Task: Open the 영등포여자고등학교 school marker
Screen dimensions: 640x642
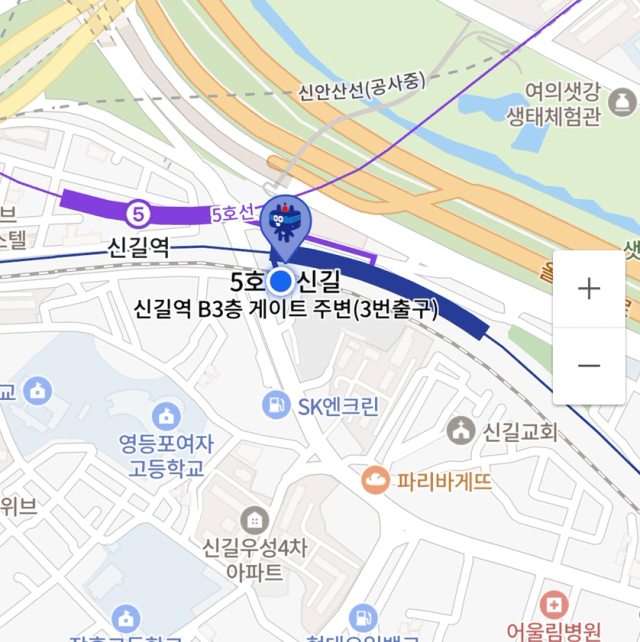Action: [x=166, y=416]
